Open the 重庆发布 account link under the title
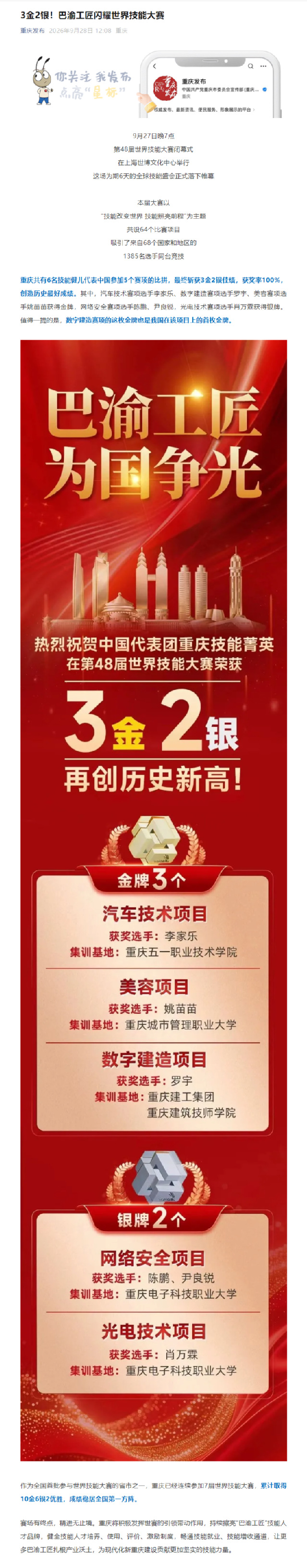The height and width of the screenshot is (1568, 307). 32,30
